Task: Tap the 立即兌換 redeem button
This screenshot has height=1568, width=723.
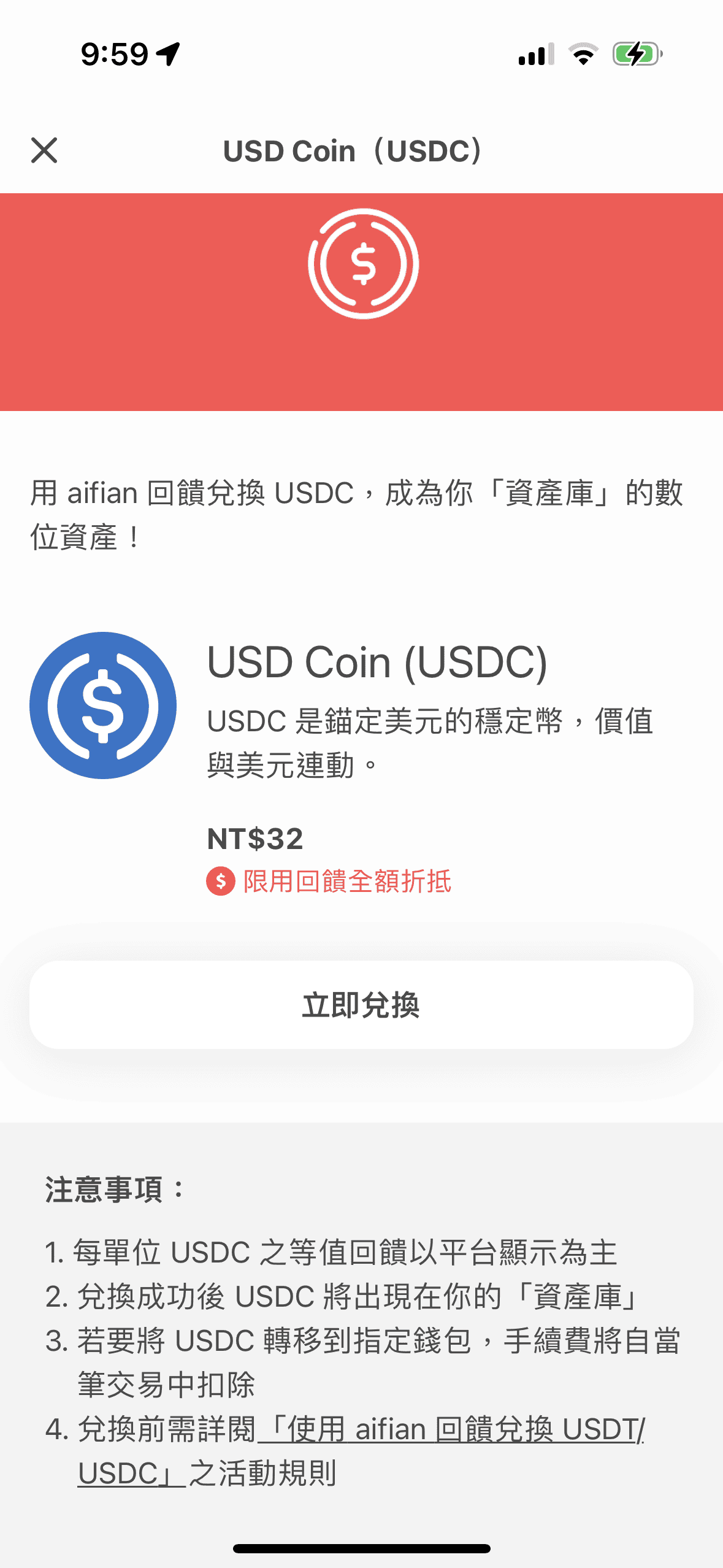Action: (x=361, y=1005)
